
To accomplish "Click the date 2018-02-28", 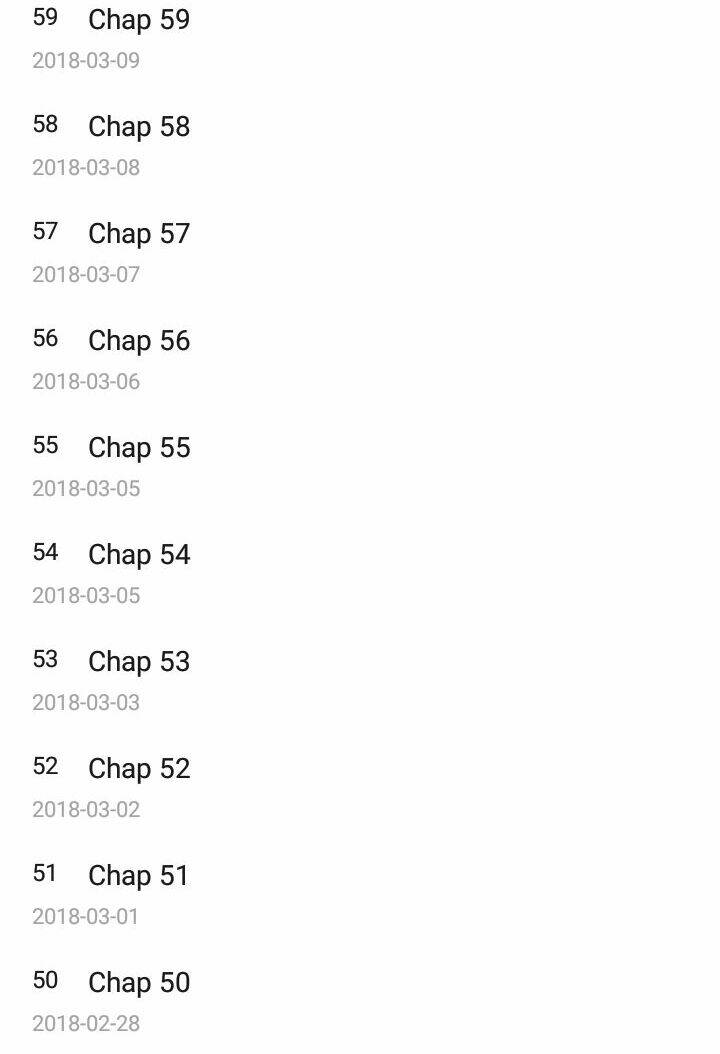I will [x=86, y=1024].
